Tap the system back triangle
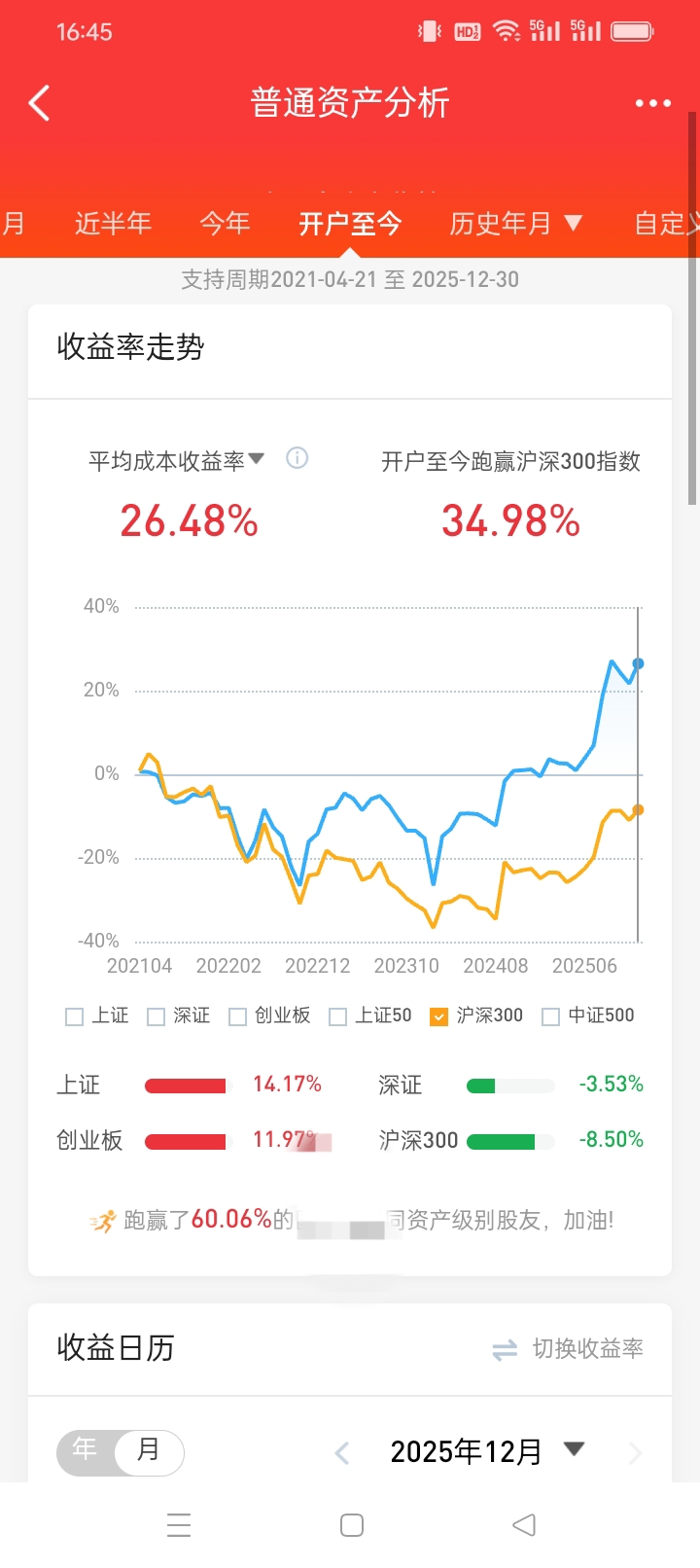 coord(524,1525)
